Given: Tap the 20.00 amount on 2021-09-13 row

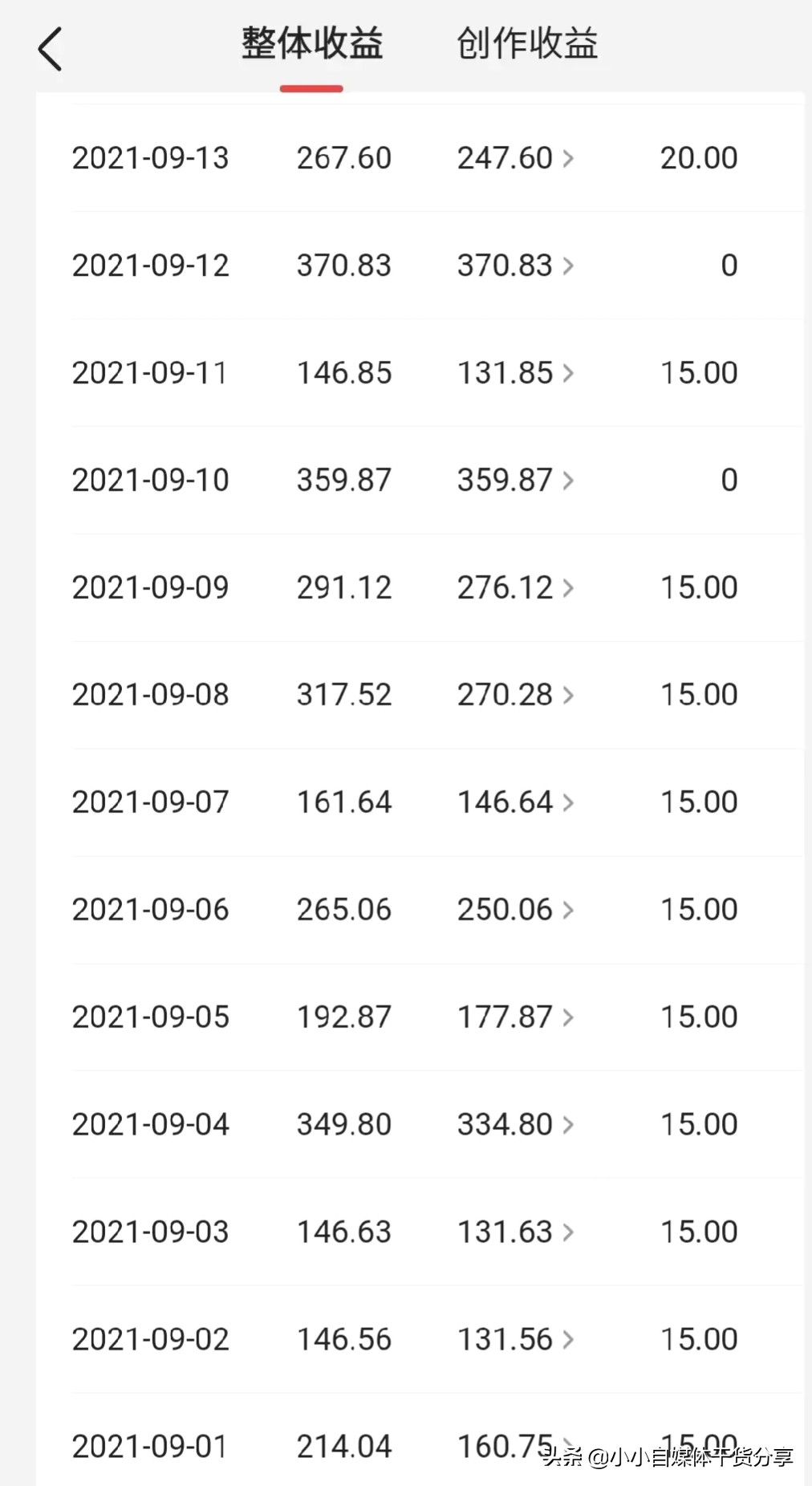Looking at the screenshot, I should [x=696, y=158].
